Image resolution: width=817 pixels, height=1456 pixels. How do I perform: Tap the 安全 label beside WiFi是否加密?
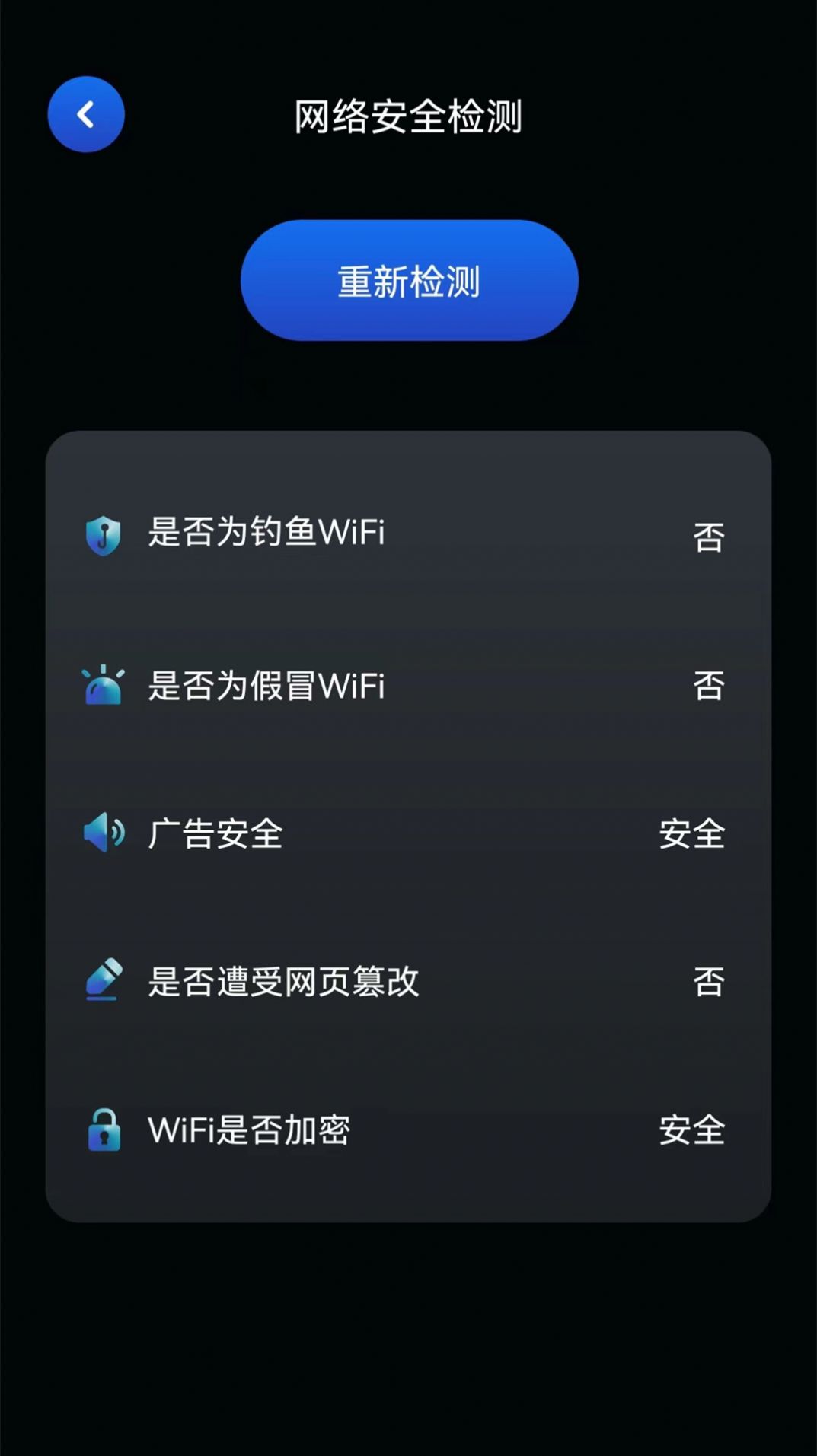pyautogui.click(x=691, y=1130)
